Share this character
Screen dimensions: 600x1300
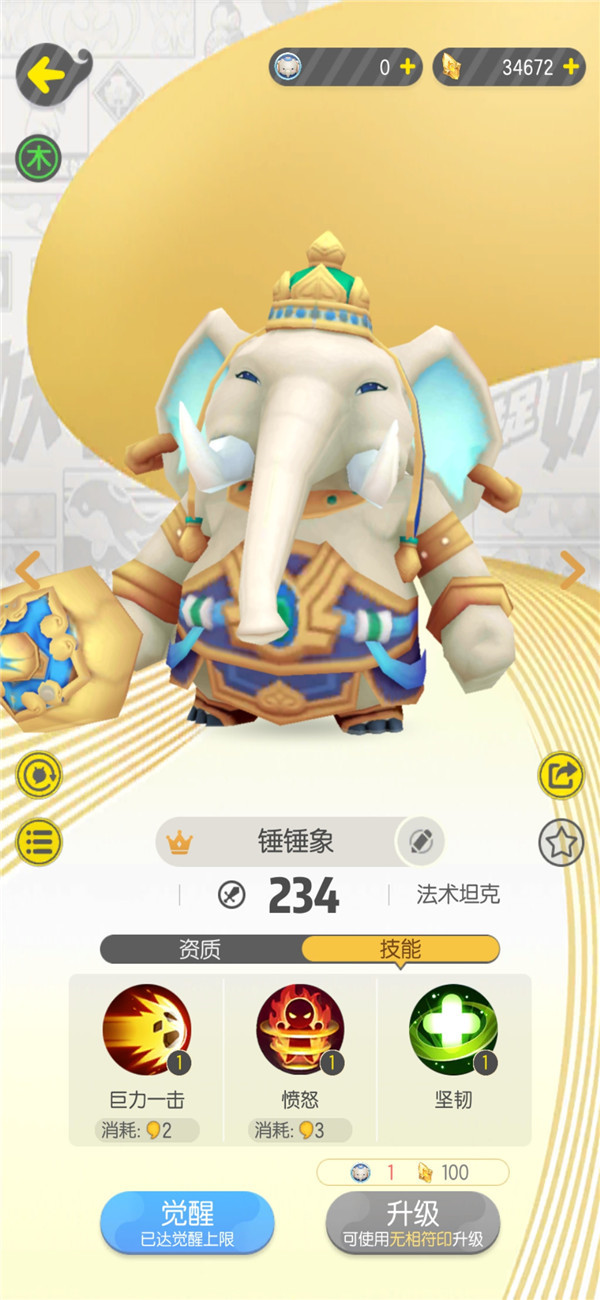coord(561,774)
